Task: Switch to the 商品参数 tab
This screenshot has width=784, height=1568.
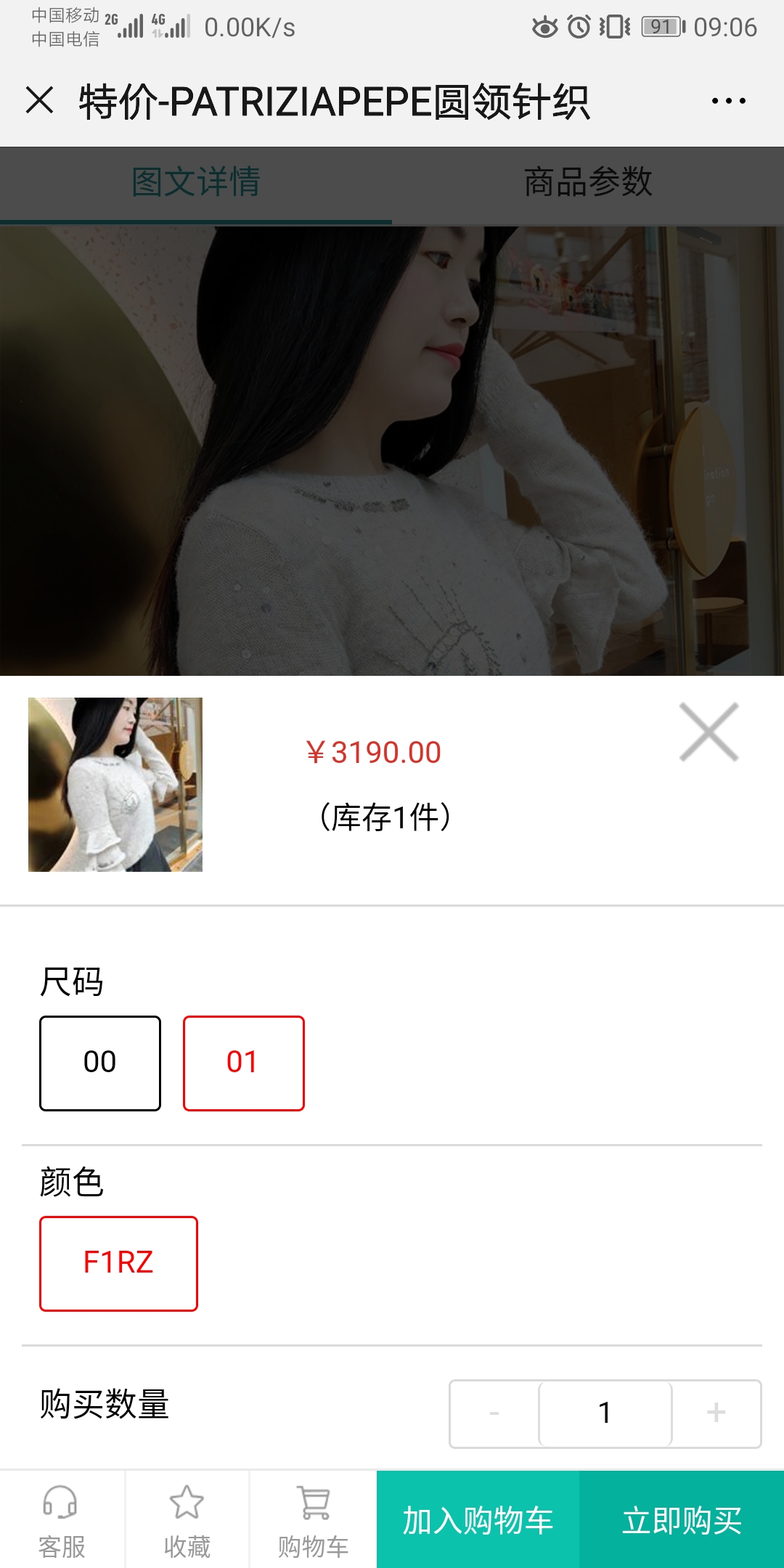Action: pyautogui.click(x=588, y=182)
